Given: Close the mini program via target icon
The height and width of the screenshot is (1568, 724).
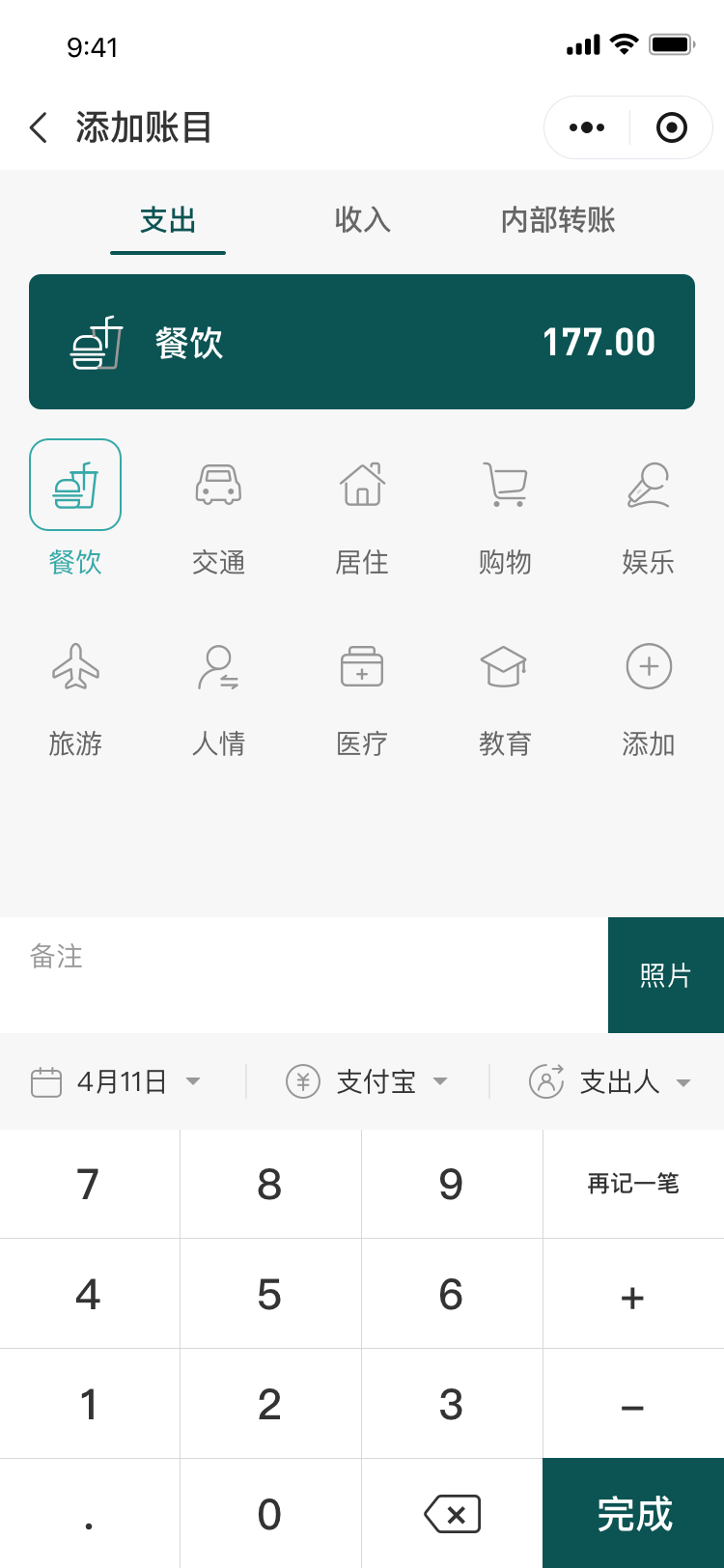Looking at the screenshot, I should tap(672, 127).
